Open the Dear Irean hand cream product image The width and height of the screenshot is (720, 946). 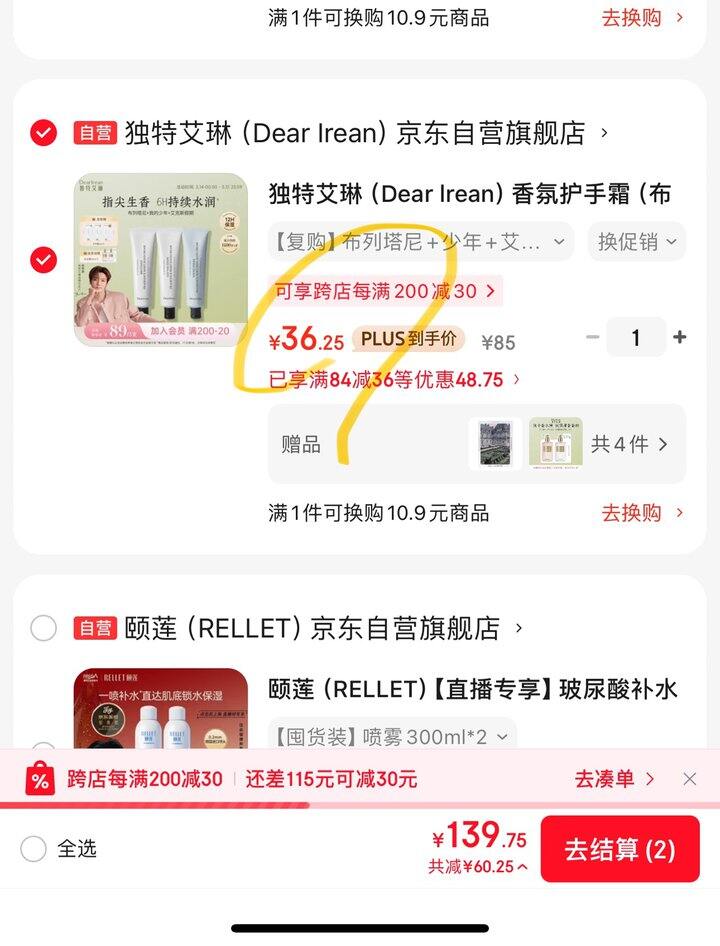click(x=161, y=259)
